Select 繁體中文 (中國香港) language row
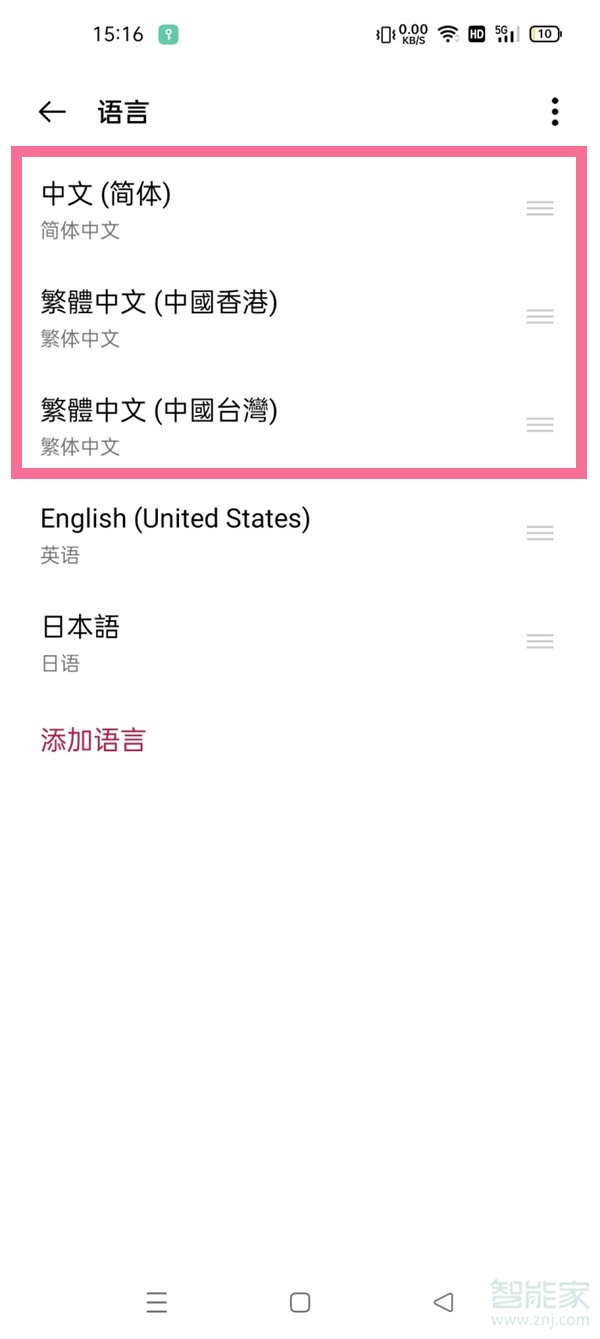Image resolution: width=600 pixels, height=1339 pixels. [x=270, y=317]
